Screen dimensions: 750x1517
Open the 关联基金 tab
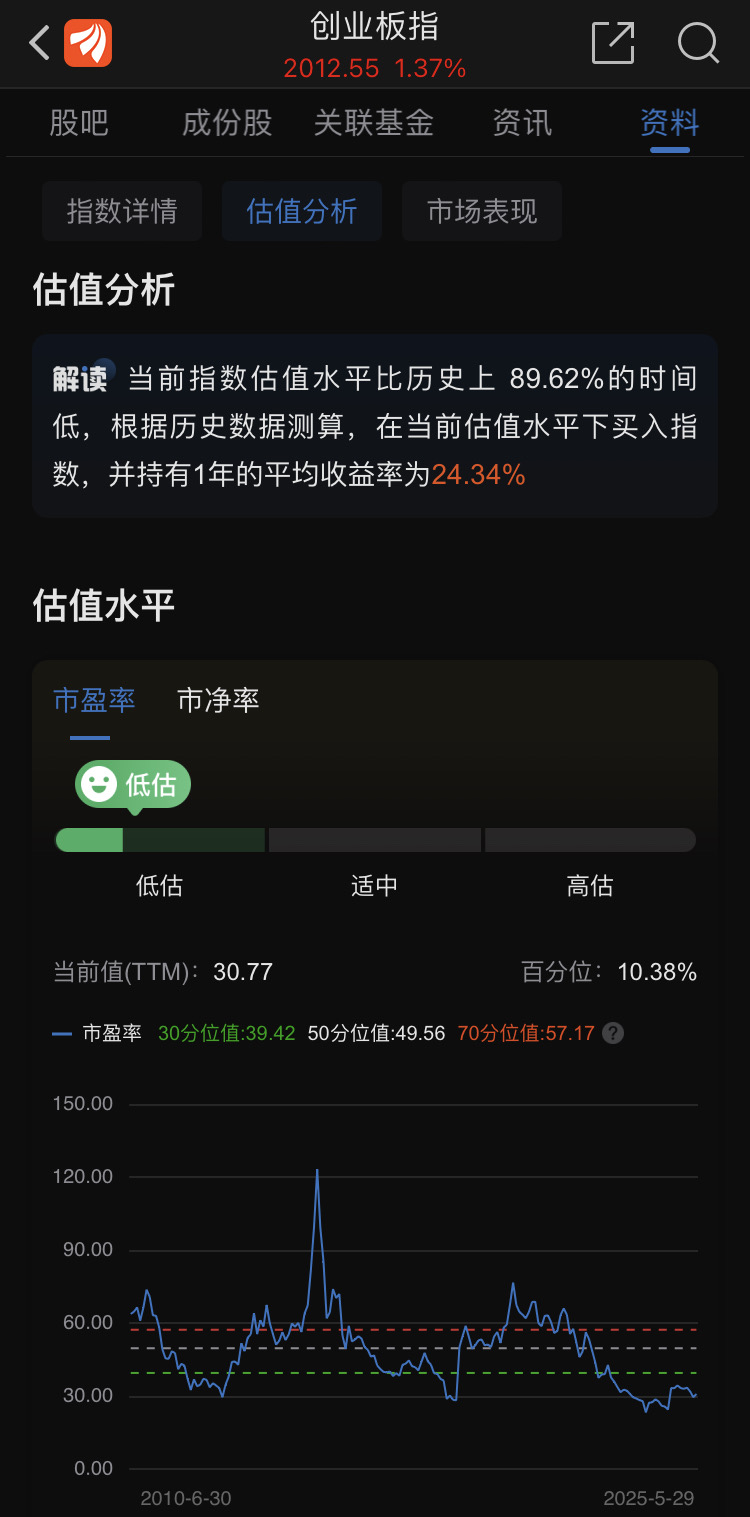374,123
